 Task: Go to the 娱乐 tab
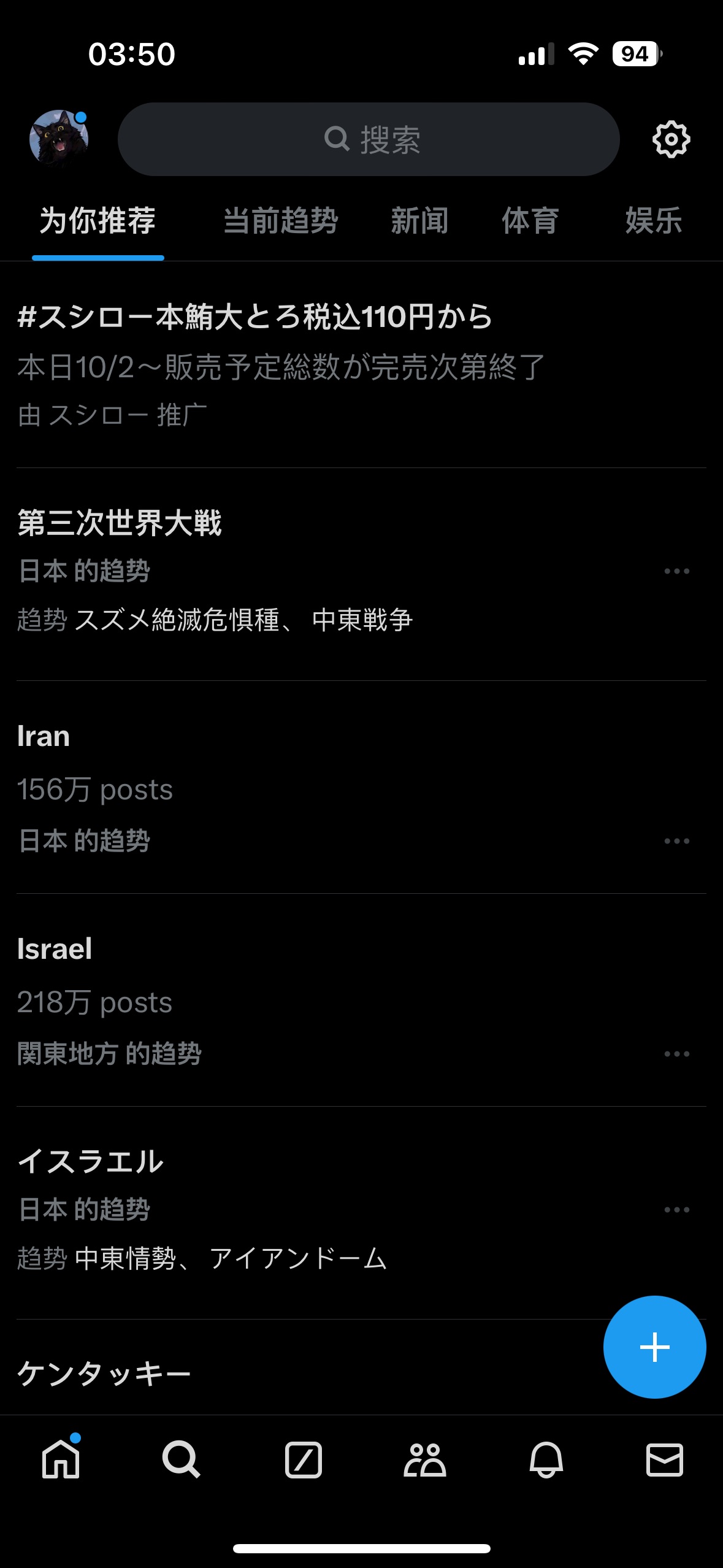(x=654, y=221)
